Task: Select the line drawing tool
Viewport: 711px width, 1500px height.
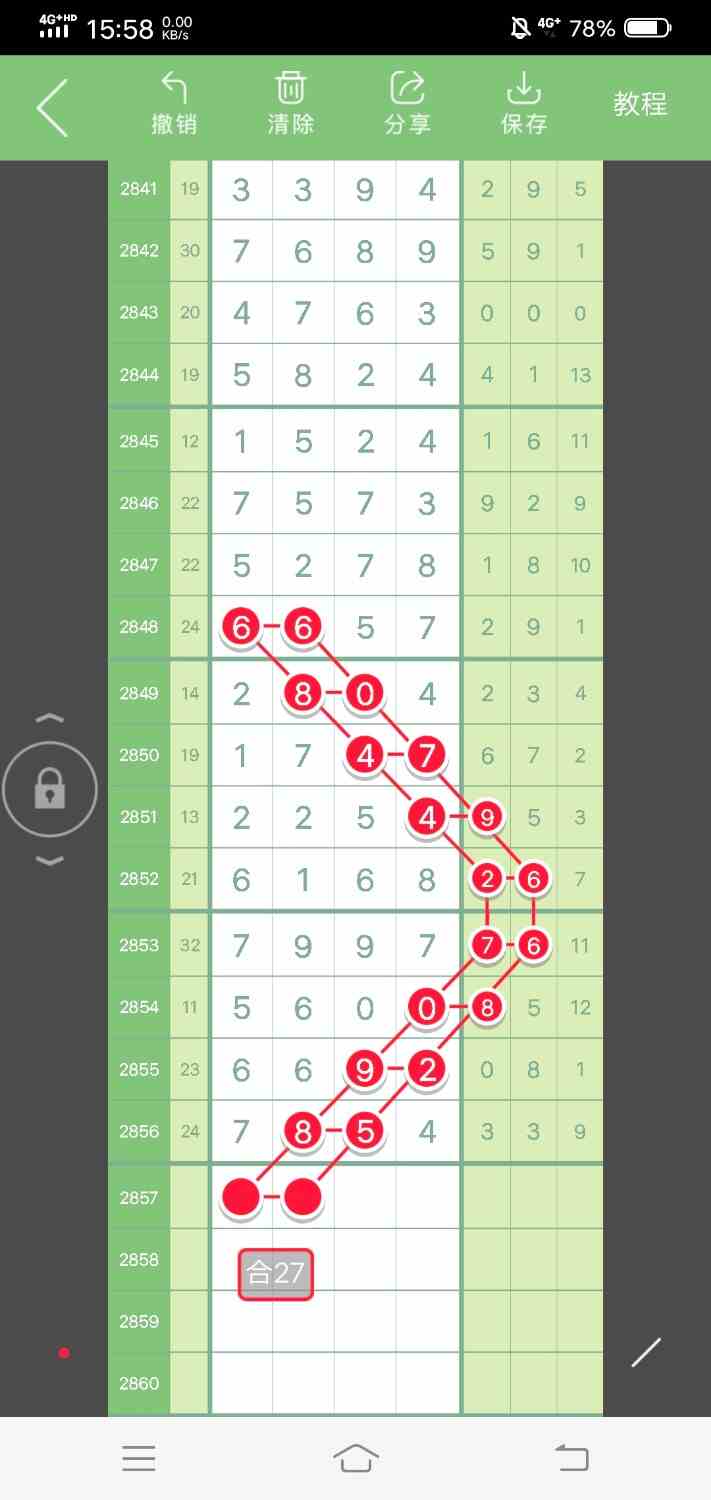Action: [646, 1352]
